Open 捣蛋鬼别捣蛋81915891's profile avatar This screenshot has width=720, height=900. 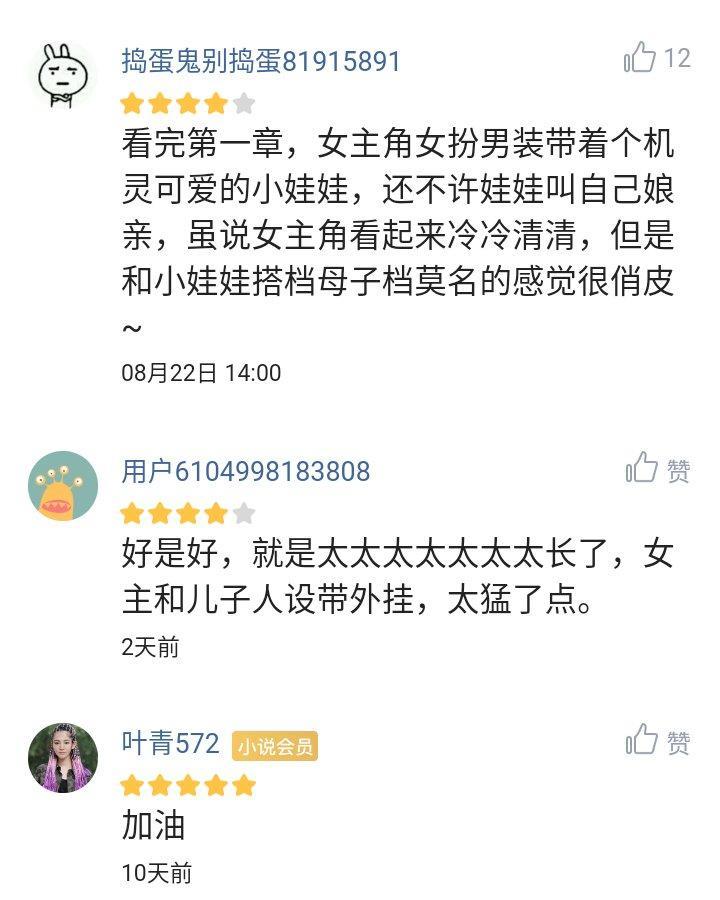coord(63,75)
